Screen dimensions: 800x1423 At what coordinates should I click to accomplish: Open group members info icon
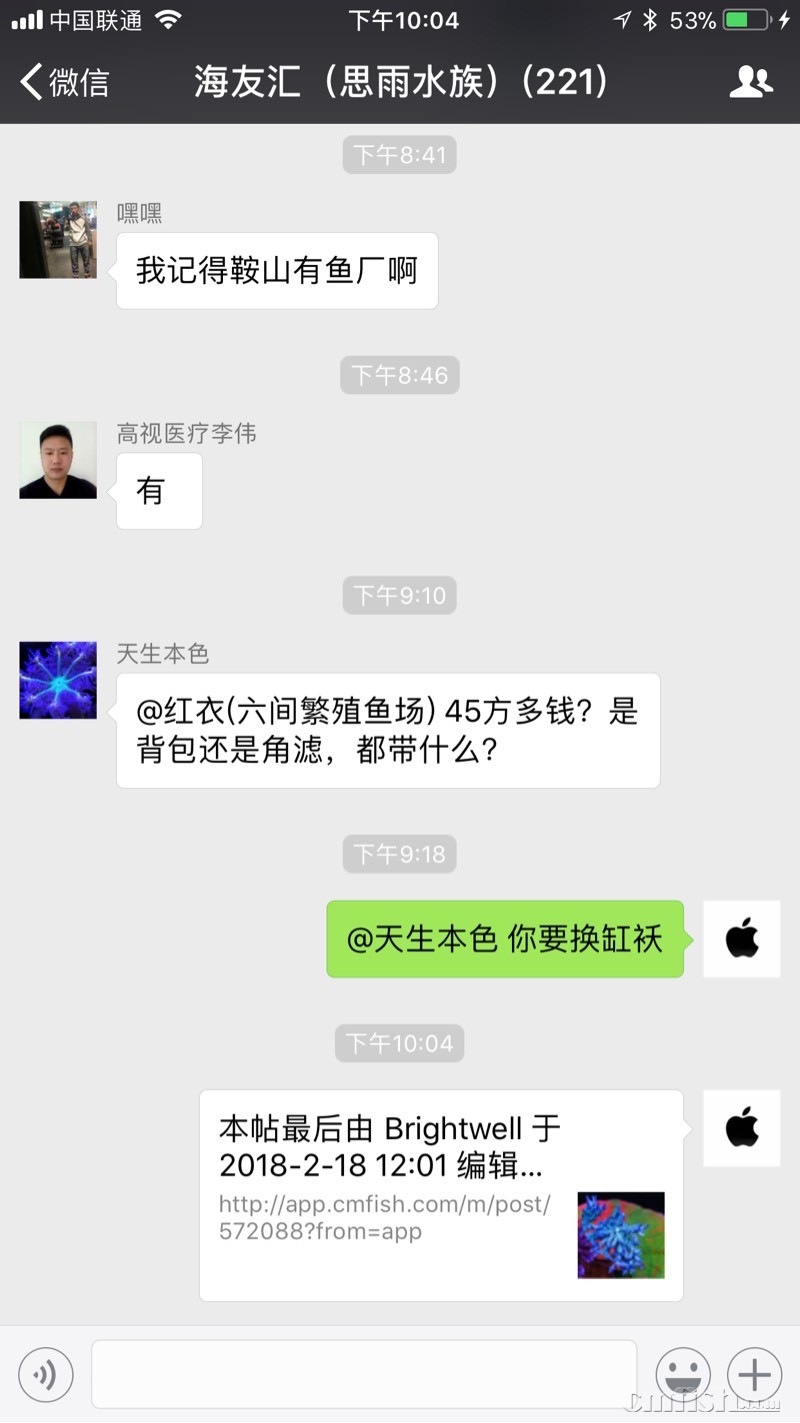751,82
